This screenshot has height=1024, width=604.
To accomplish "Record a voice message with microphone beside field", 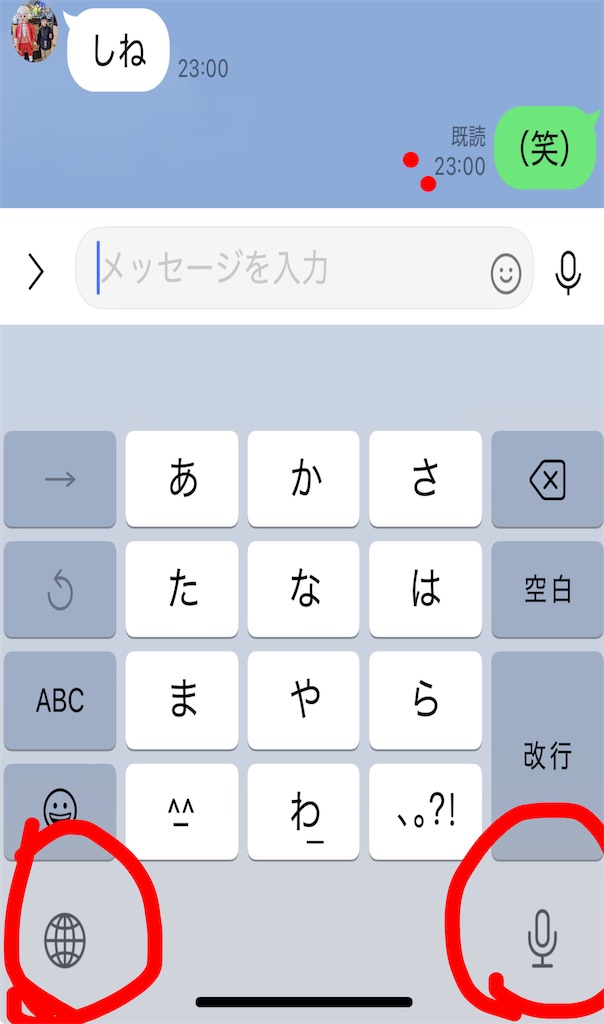I will 568,271.
